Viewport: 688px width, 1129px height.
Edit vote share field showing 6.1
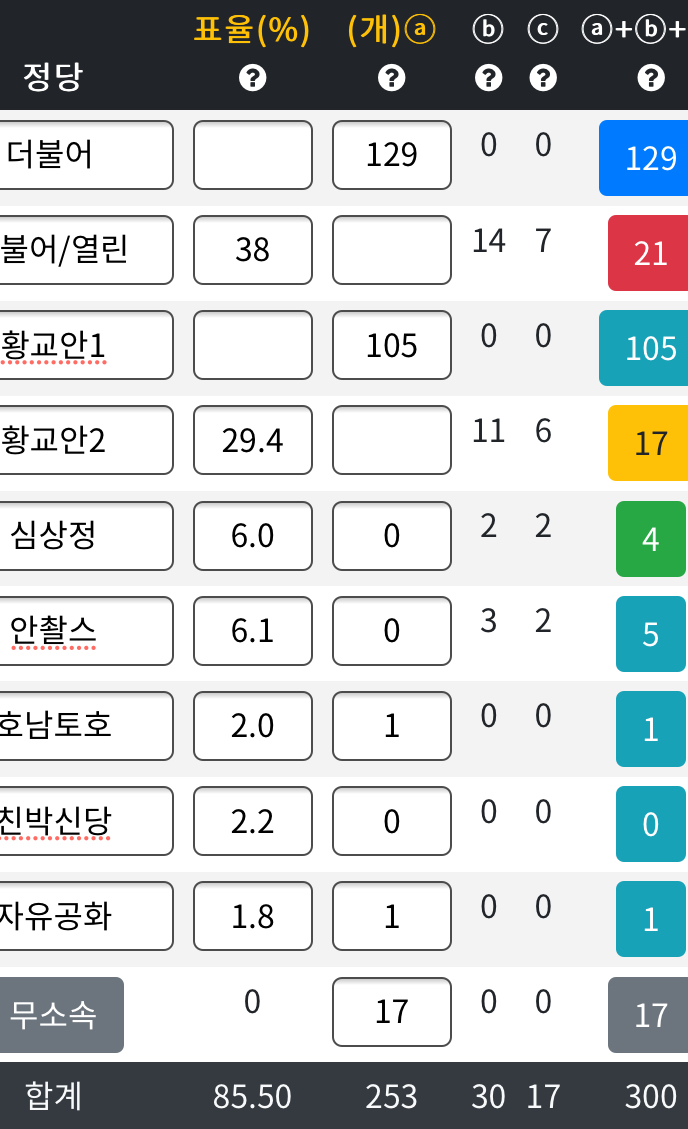pyautogui.click(x=253, y=631)
